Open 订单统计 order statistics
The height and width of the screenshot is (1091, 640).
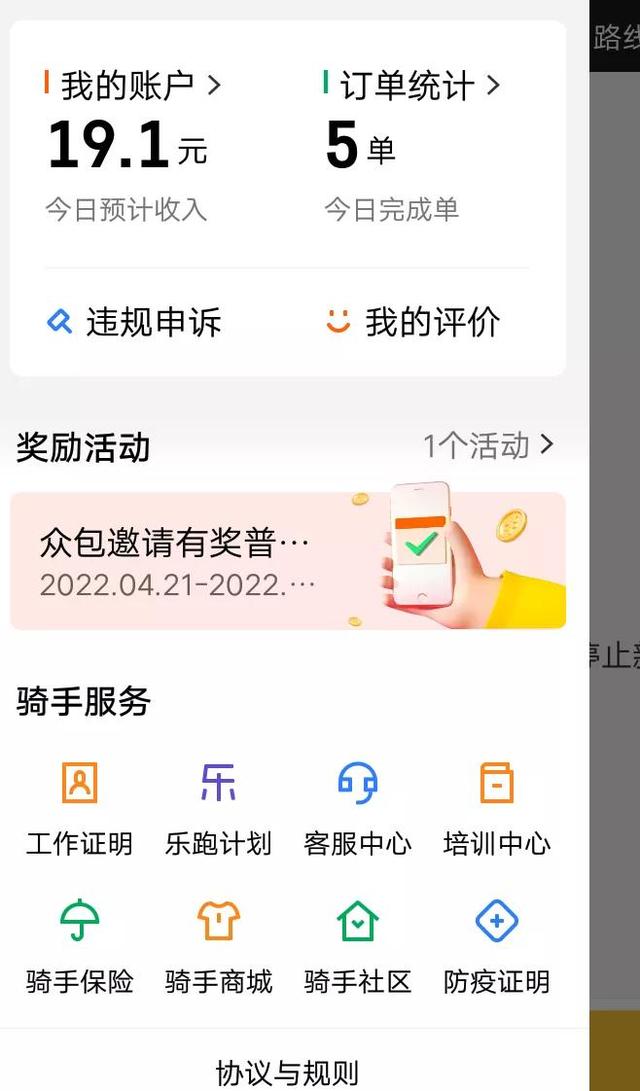pyautogui.click(x=412, y=86)
